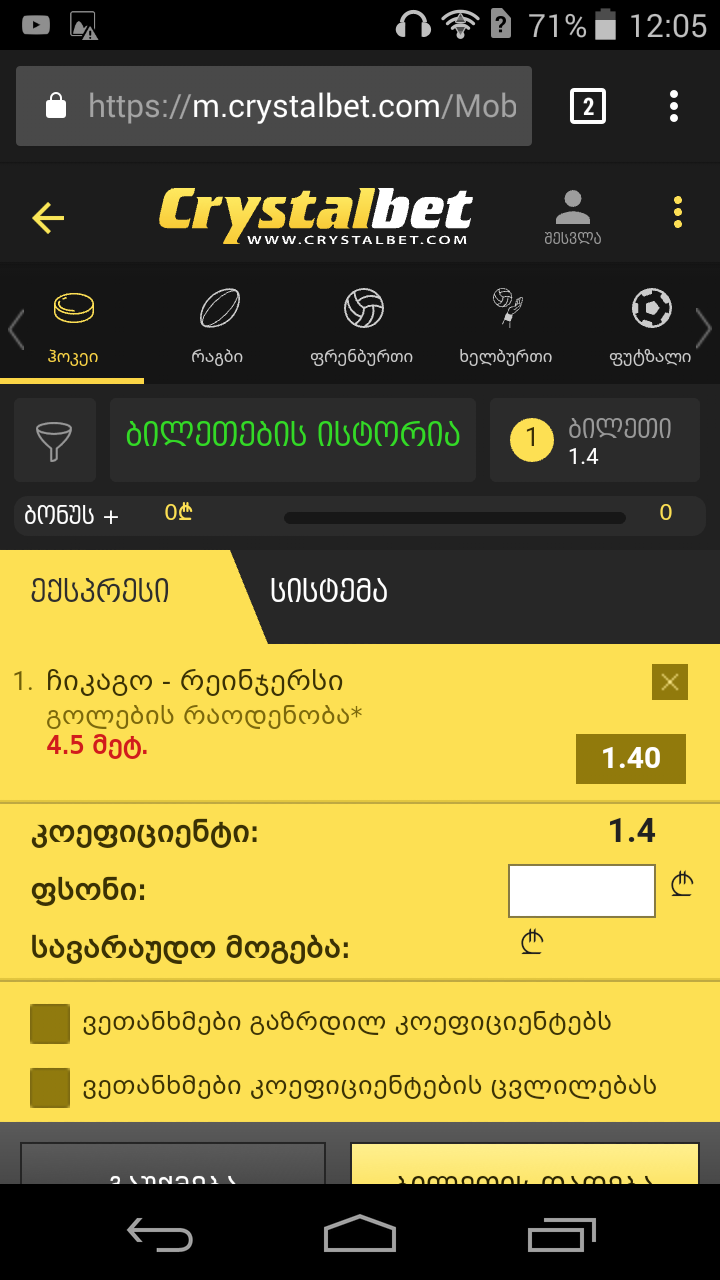Focus the ფსონი stake input field
Image resolution: width=720 pixels, height=1280 pixels.
[x=581, y=891]
